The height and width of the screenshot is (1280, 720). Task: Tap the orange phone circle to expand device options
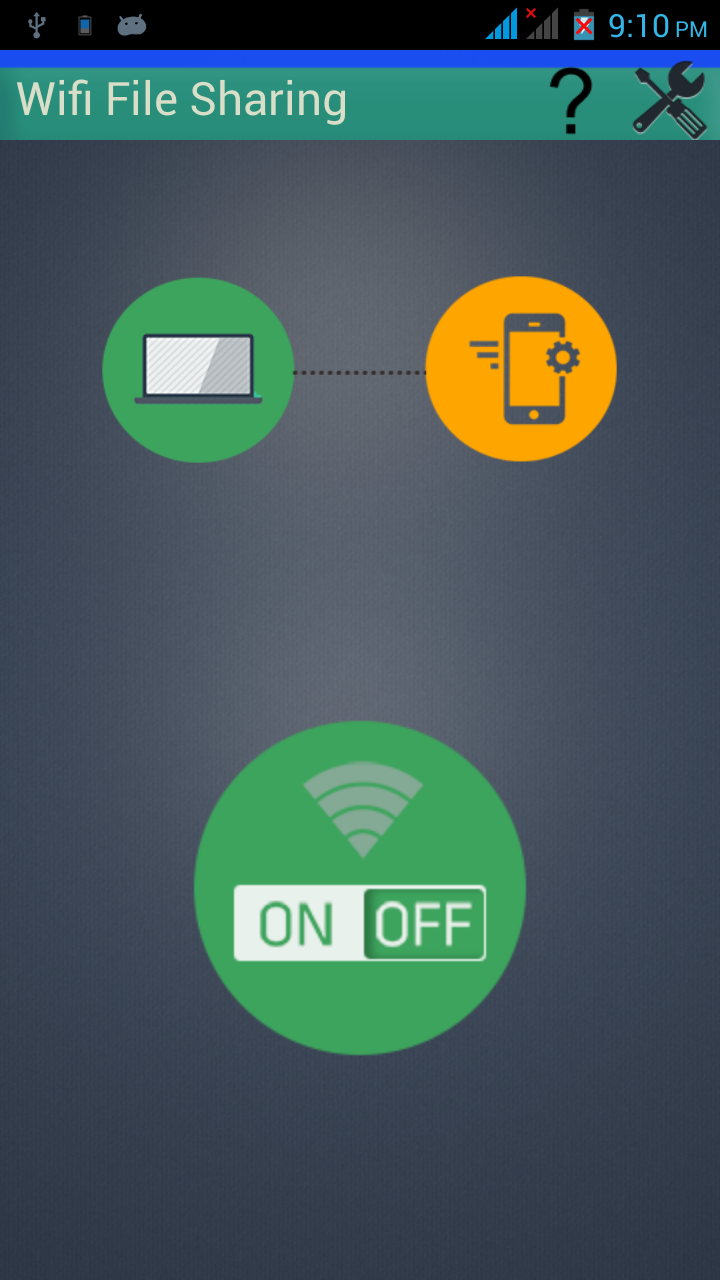[520, 367]
